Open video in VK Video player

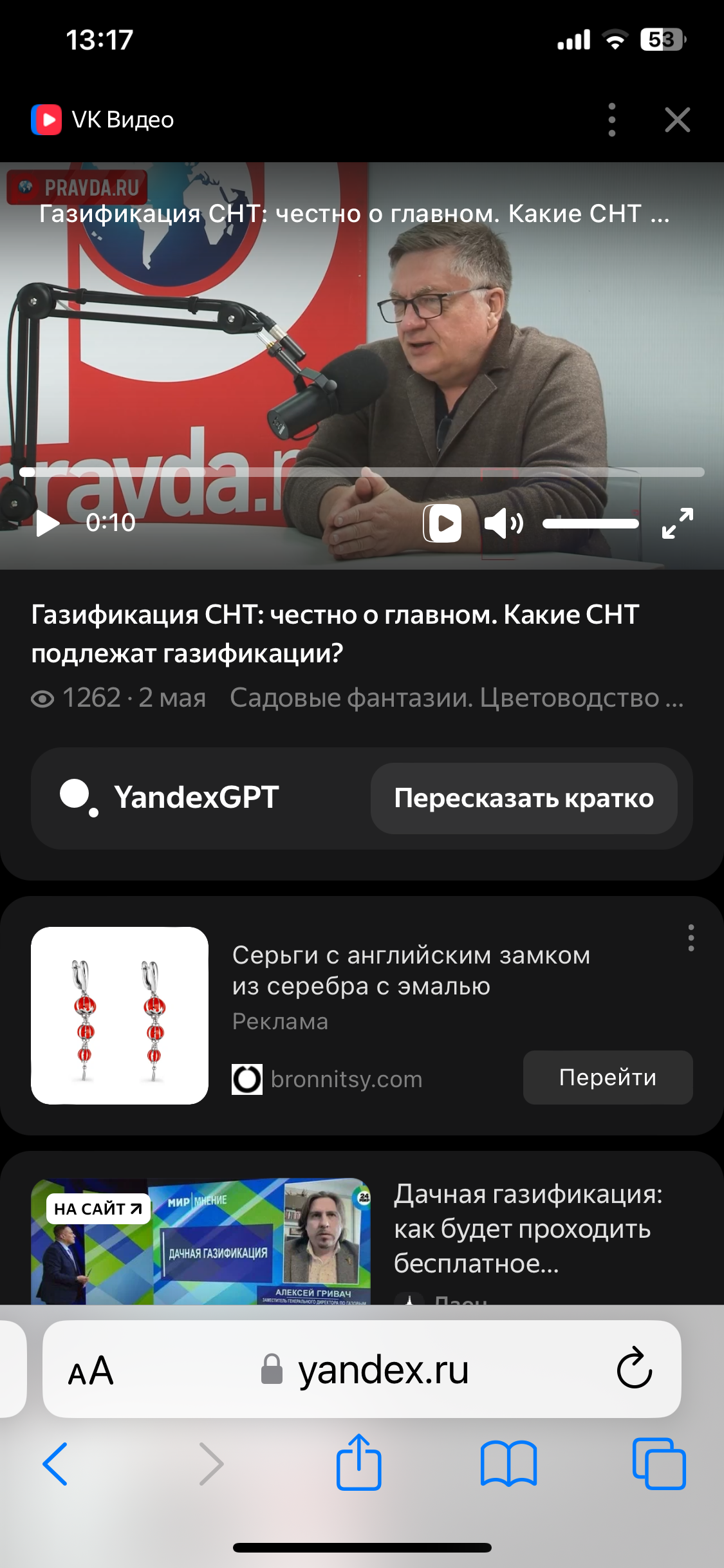point(442,523)
